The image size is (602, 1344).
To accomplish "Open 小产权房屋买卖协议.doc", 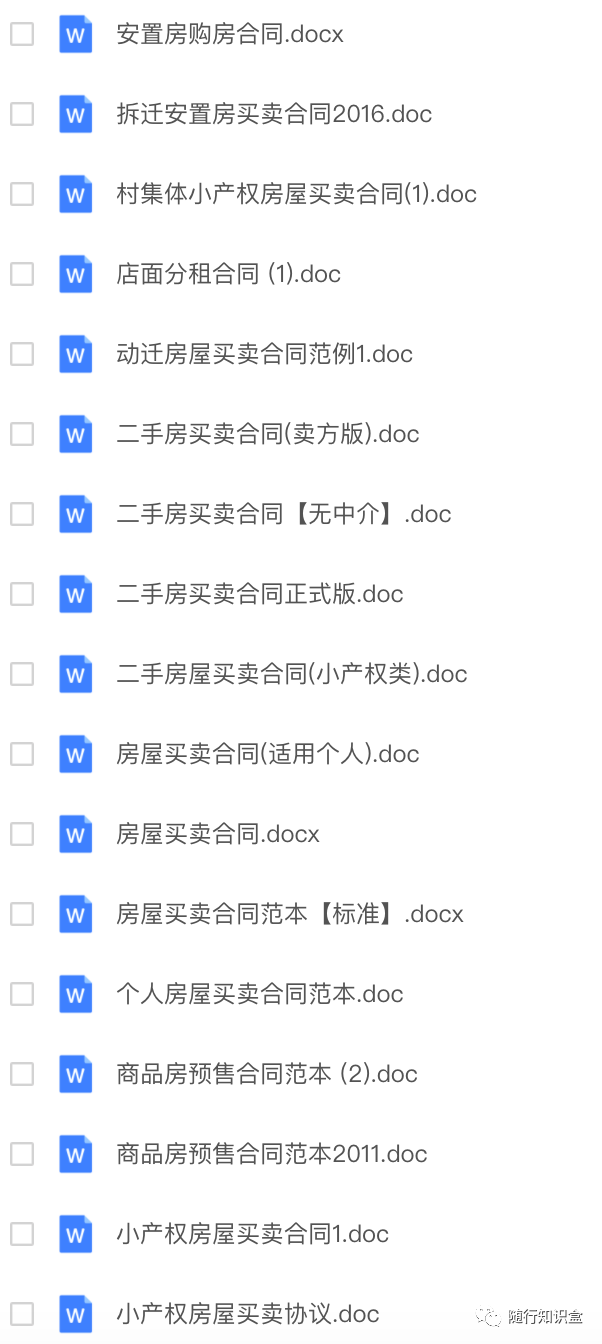I will [248, 1314].
